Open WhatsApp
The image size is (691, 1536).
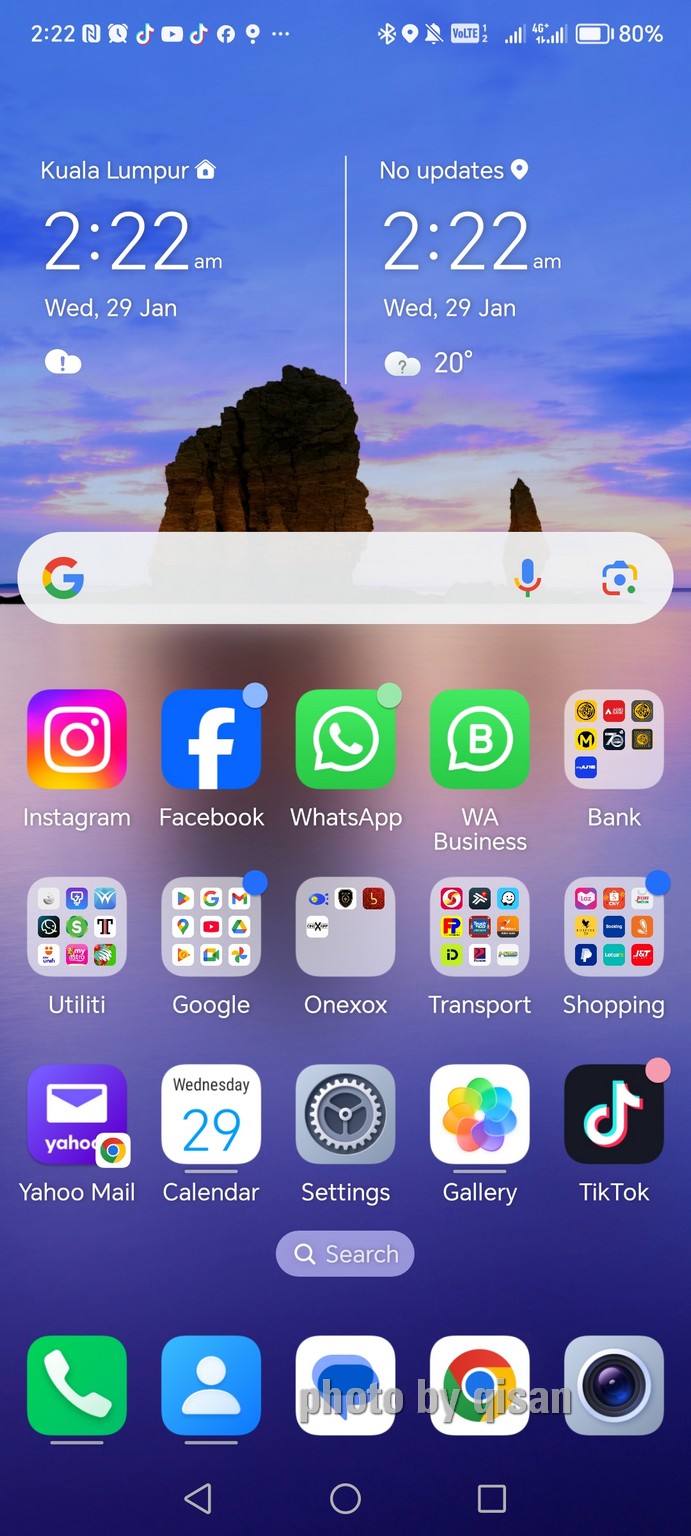pos(345,739)
